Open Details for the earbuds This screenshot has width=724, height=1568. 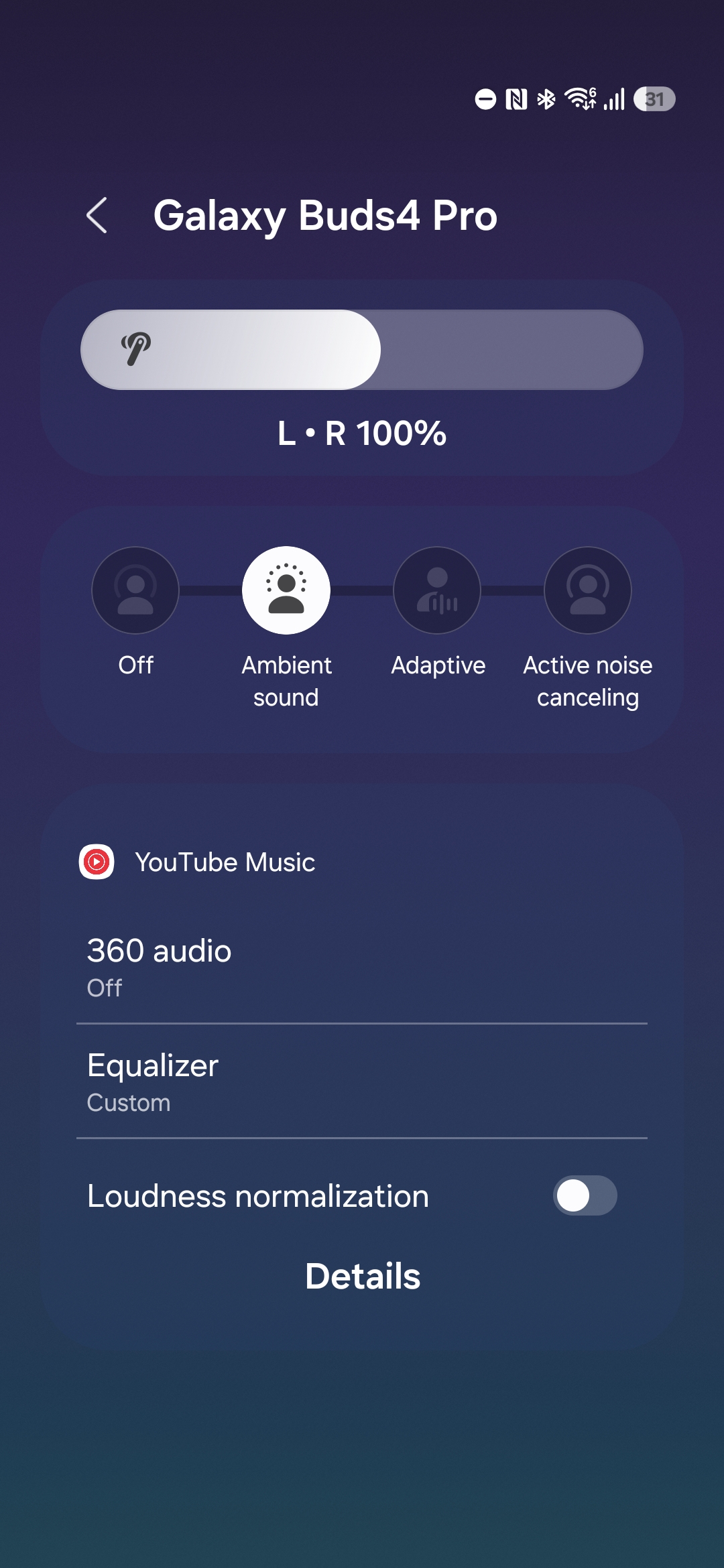tap(363, 1276)
